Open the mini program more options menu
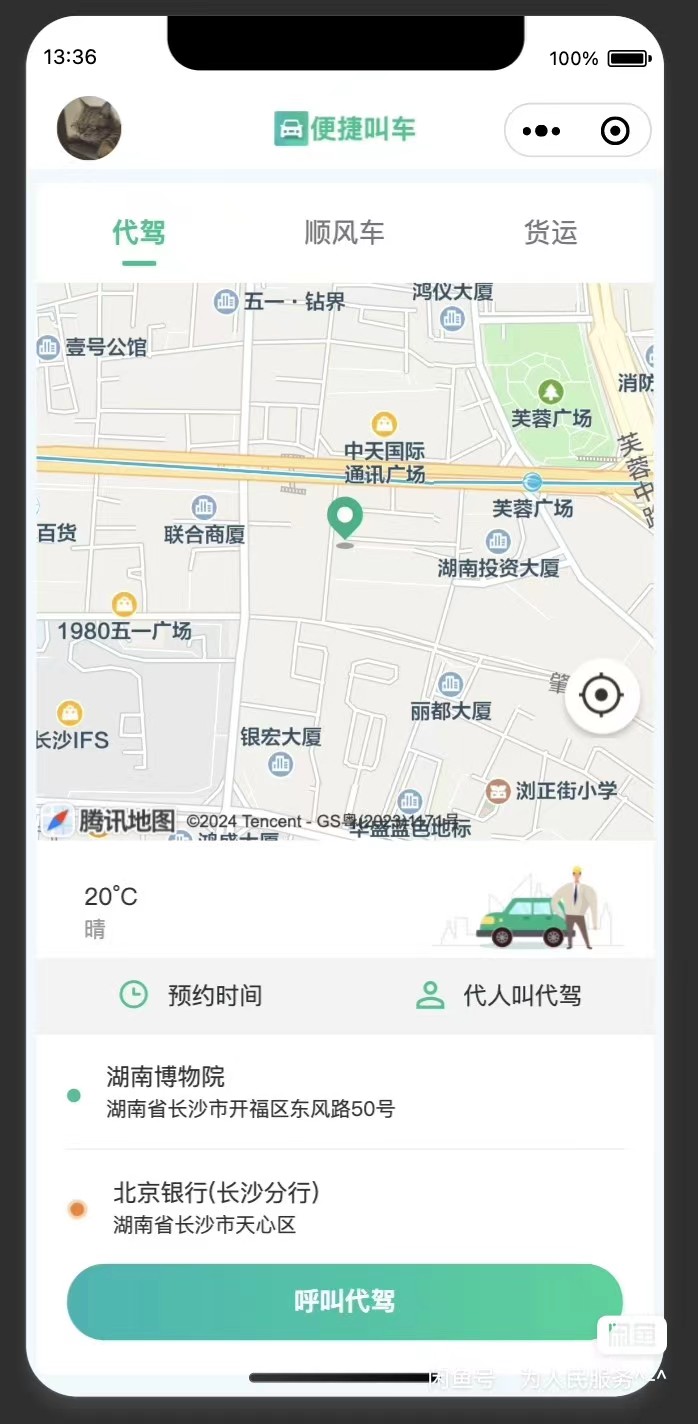 coord(542,131)
